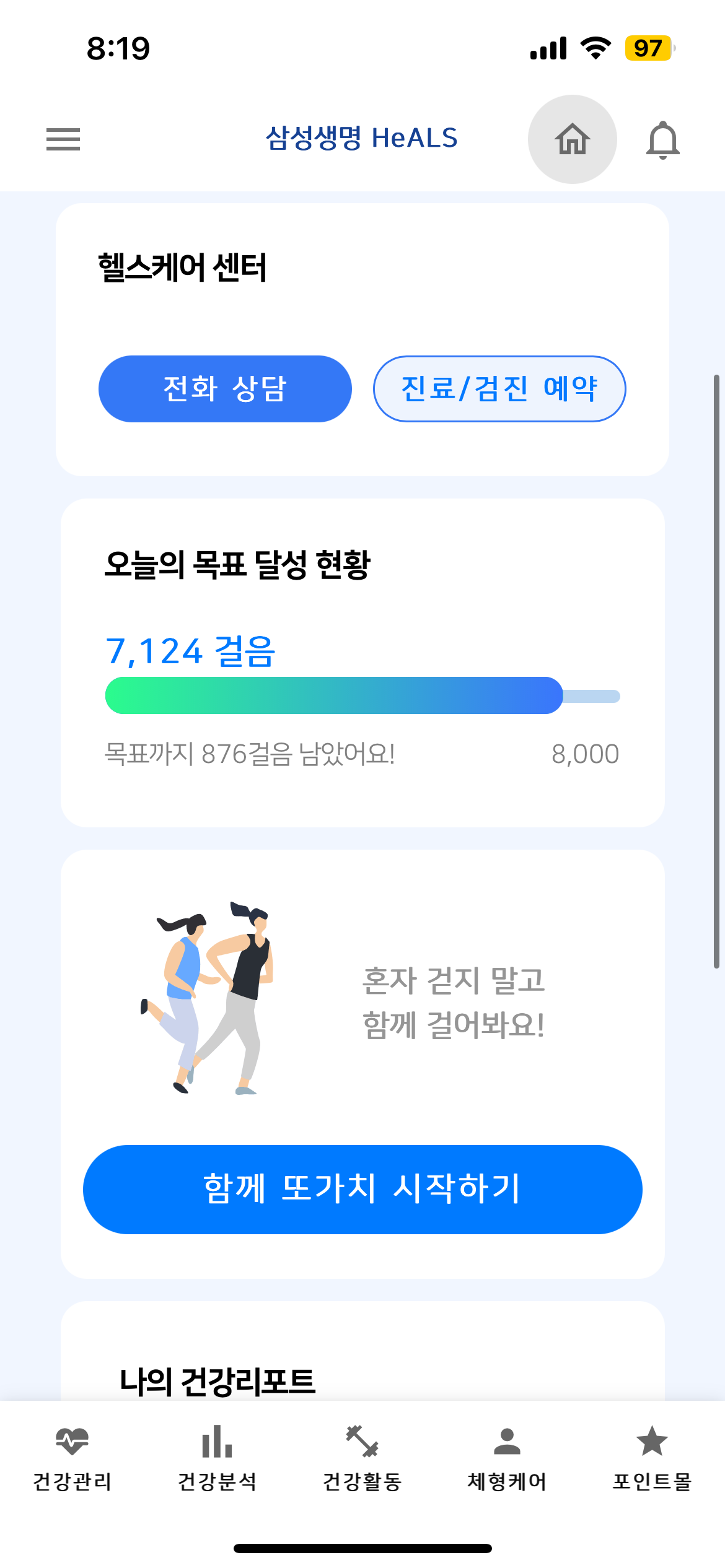Open the notifications bell
This screenshot has height=1568, width=725.
coord(662,140)
